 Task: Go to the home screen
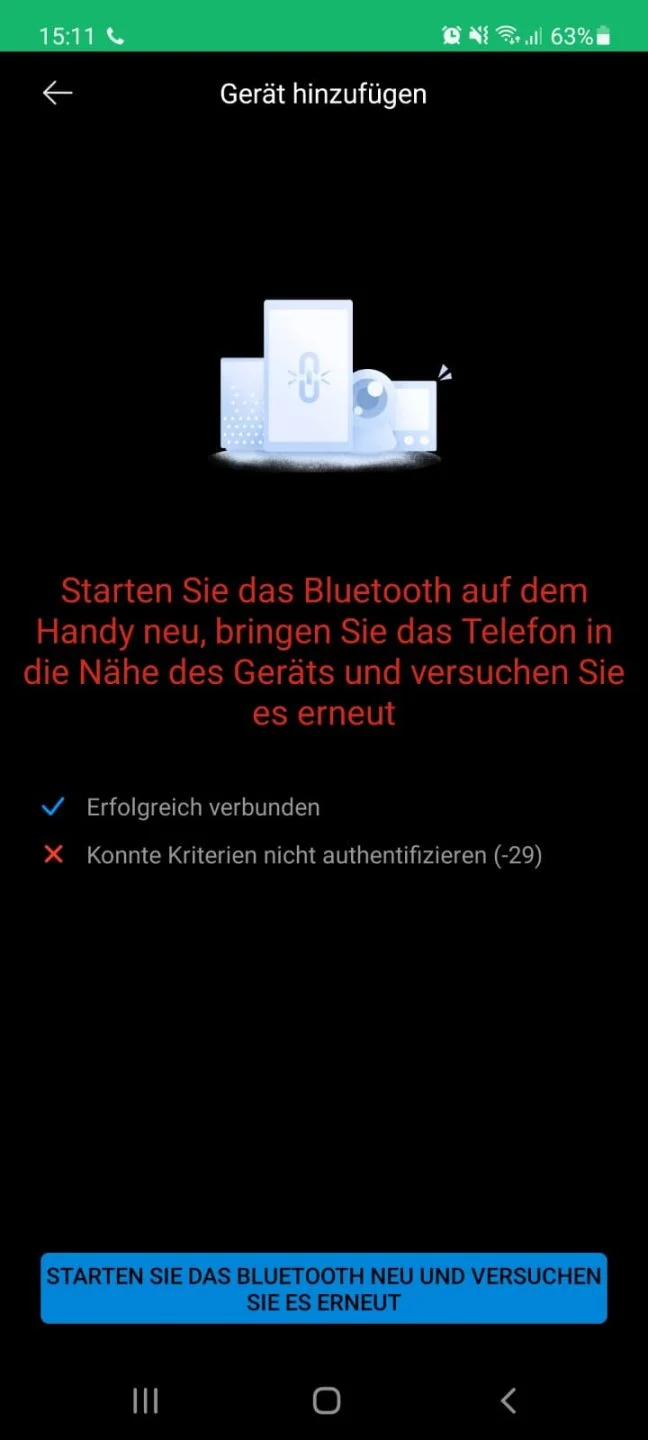click(x=326, y=1400)
